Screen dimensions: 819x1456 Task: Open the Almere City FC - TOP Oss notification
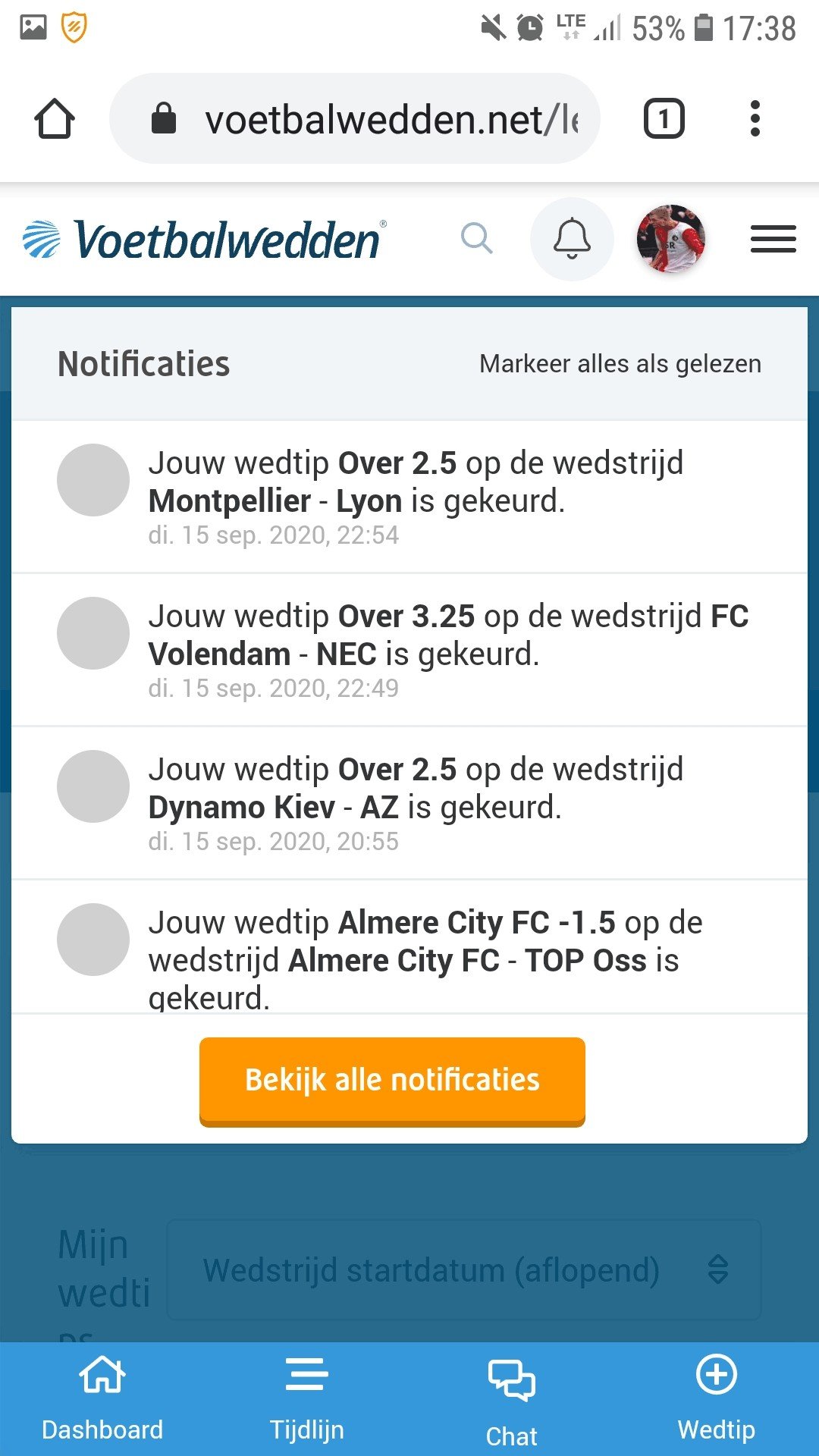[409, 947]
